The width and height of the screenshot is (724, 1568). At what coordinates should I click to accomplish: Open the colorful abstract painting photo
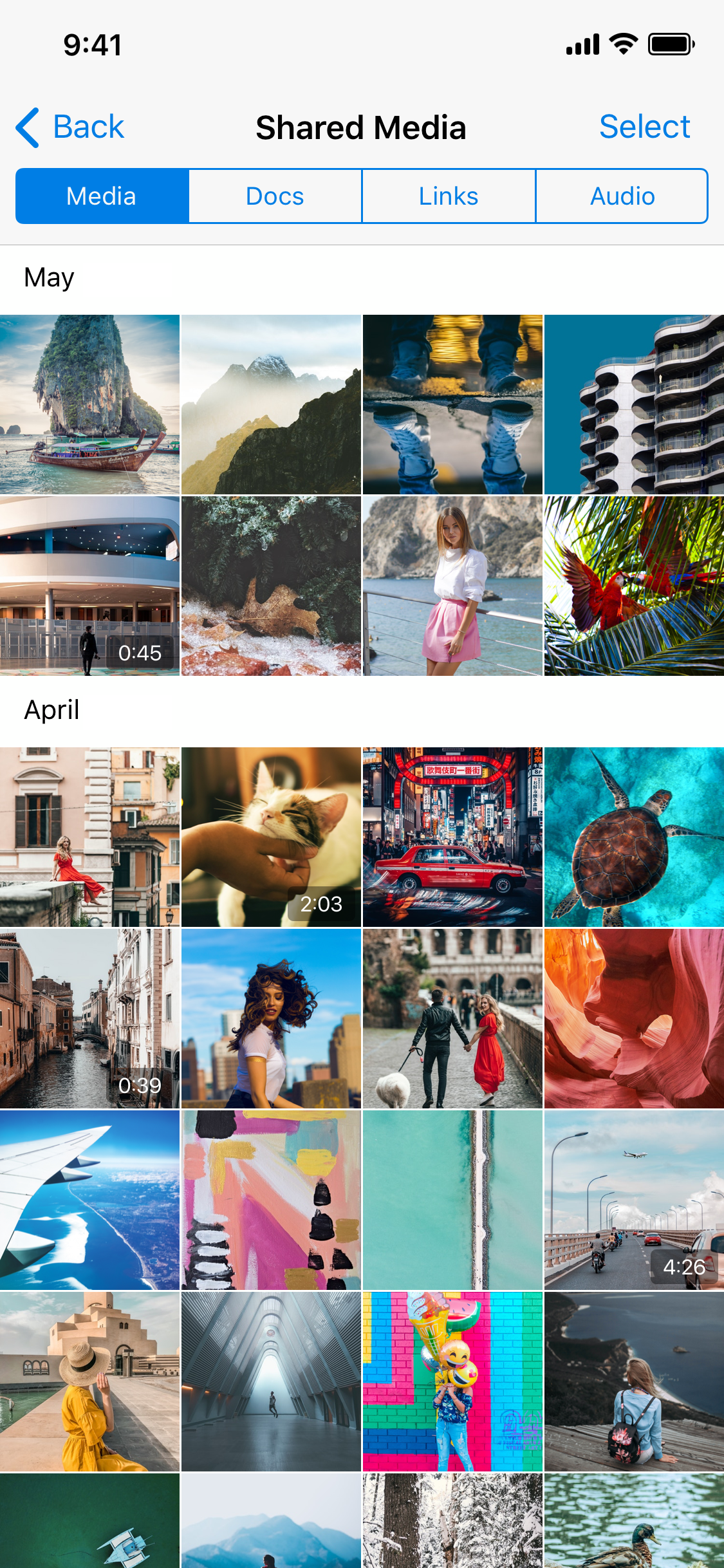[x=271, y=1200]
